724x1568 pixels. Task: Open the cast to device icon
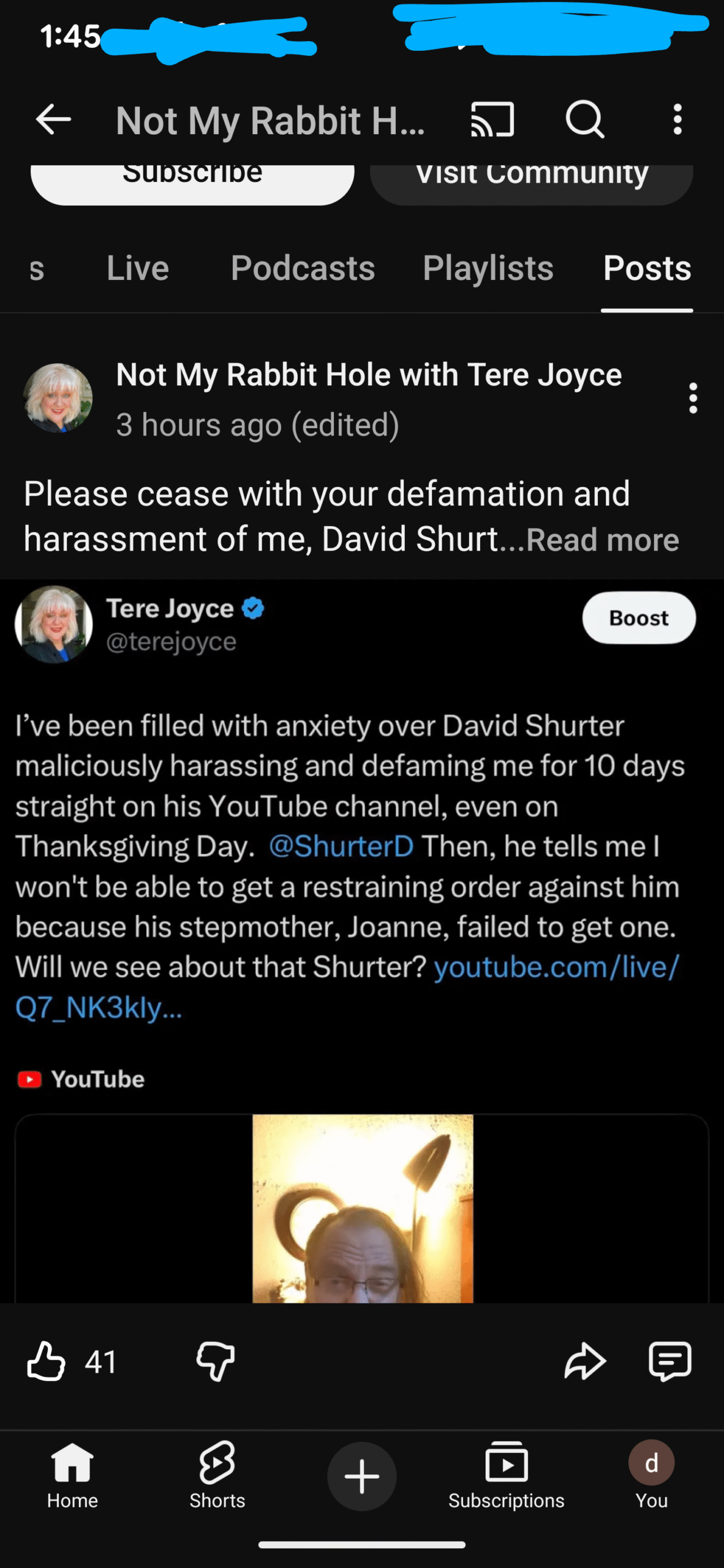(x=492, y=119)
